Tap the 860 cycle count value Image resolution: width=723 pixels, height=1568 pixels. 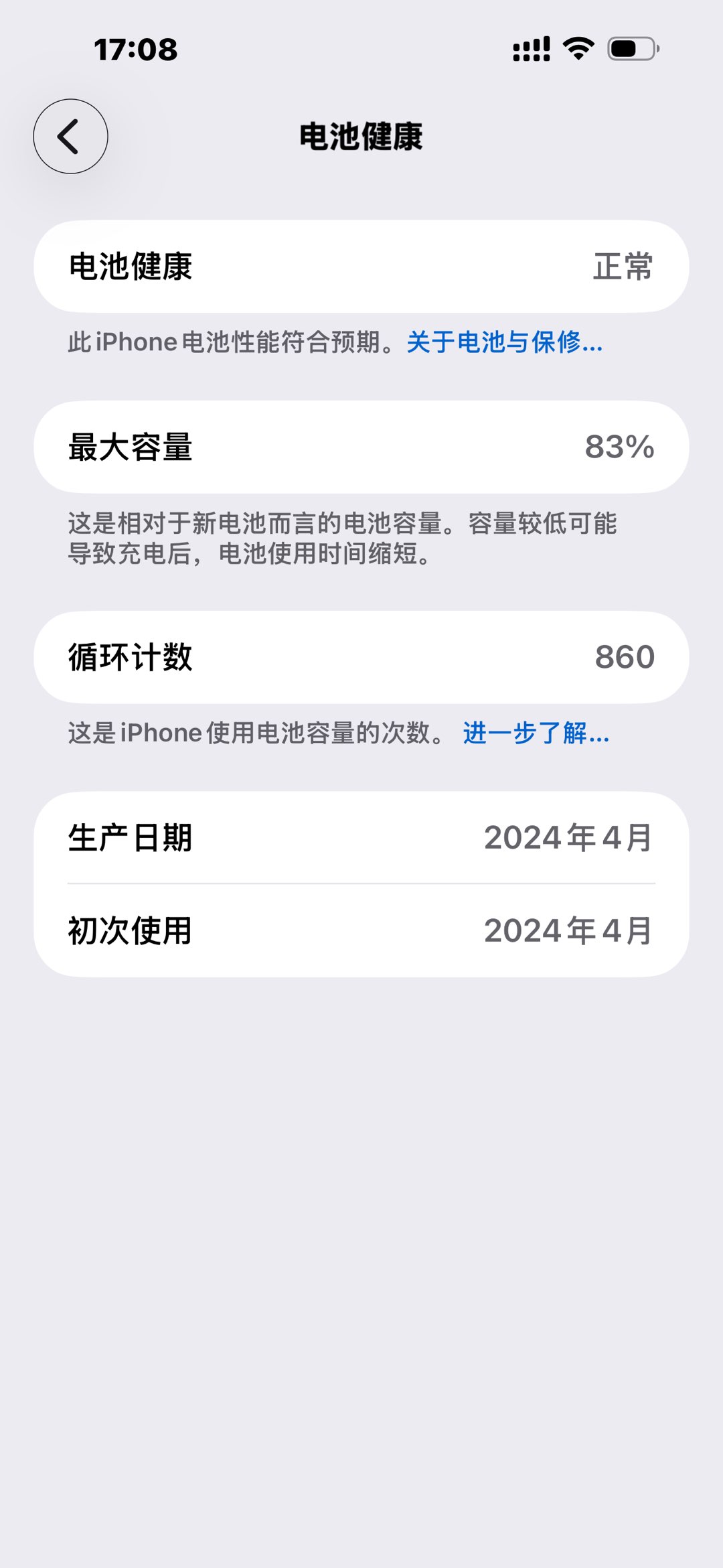[624, 657]
